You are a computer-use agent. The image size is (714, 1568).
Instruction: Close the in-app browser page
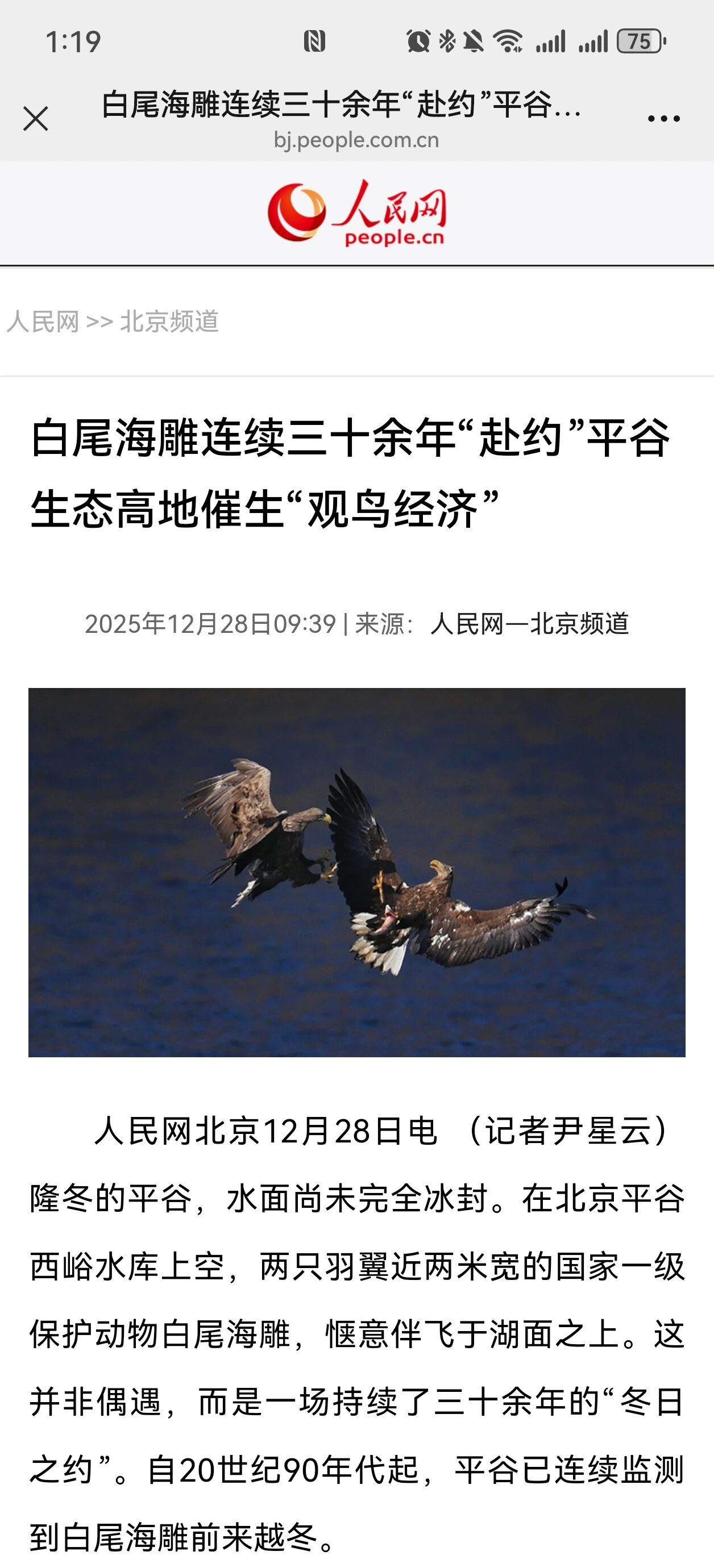[x=36, y=119]
